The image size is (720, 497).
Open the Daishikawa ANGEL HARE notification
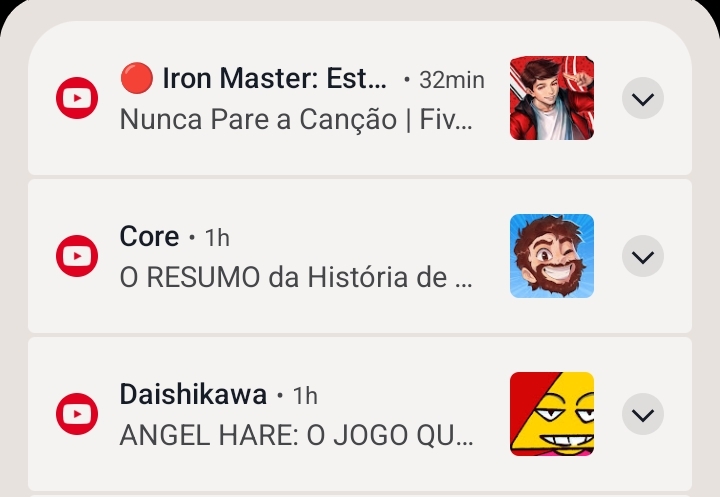(300, 414)
